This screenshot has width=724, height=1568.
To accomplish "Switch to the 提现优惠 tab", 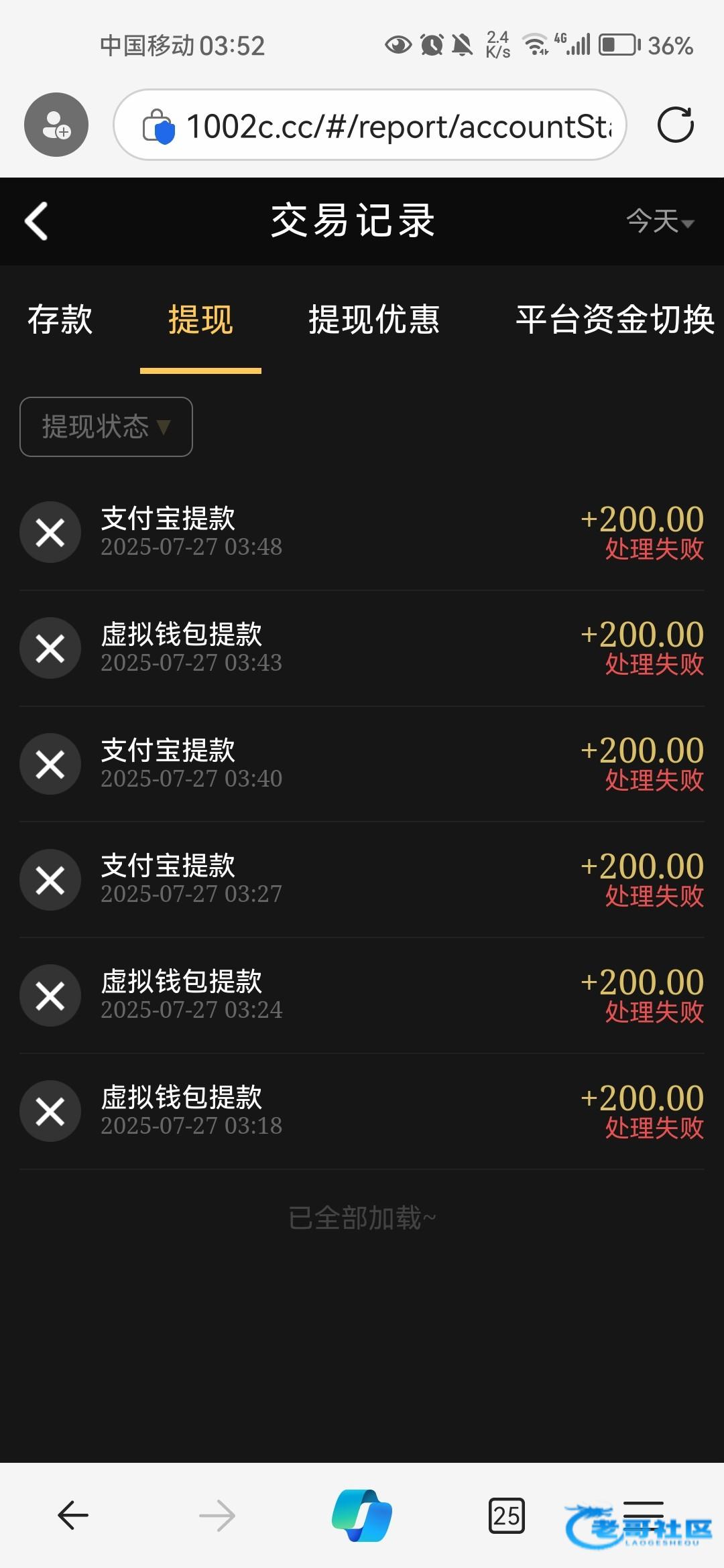I will click(373, 319).
